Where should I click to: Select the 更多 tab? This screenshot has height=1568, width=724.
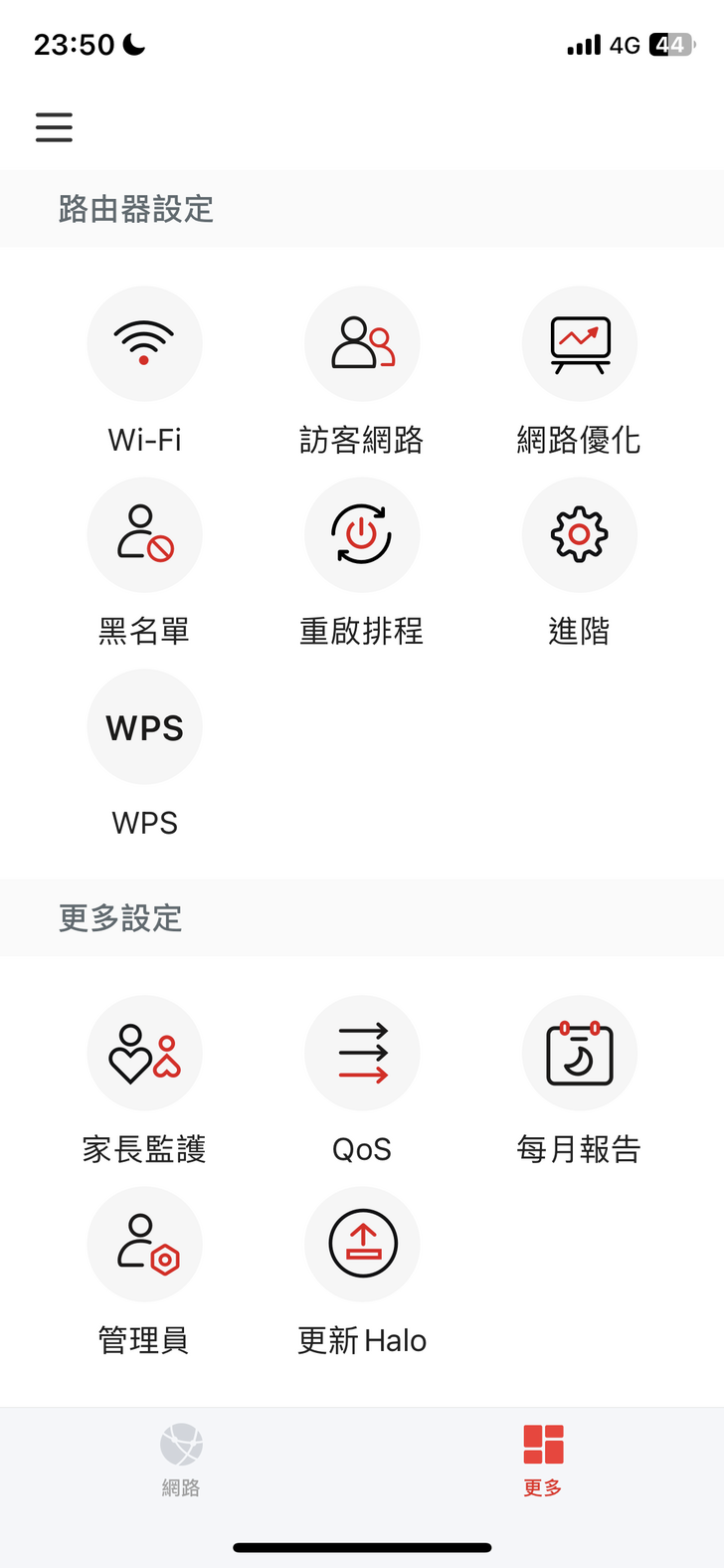click(543, 1459)
